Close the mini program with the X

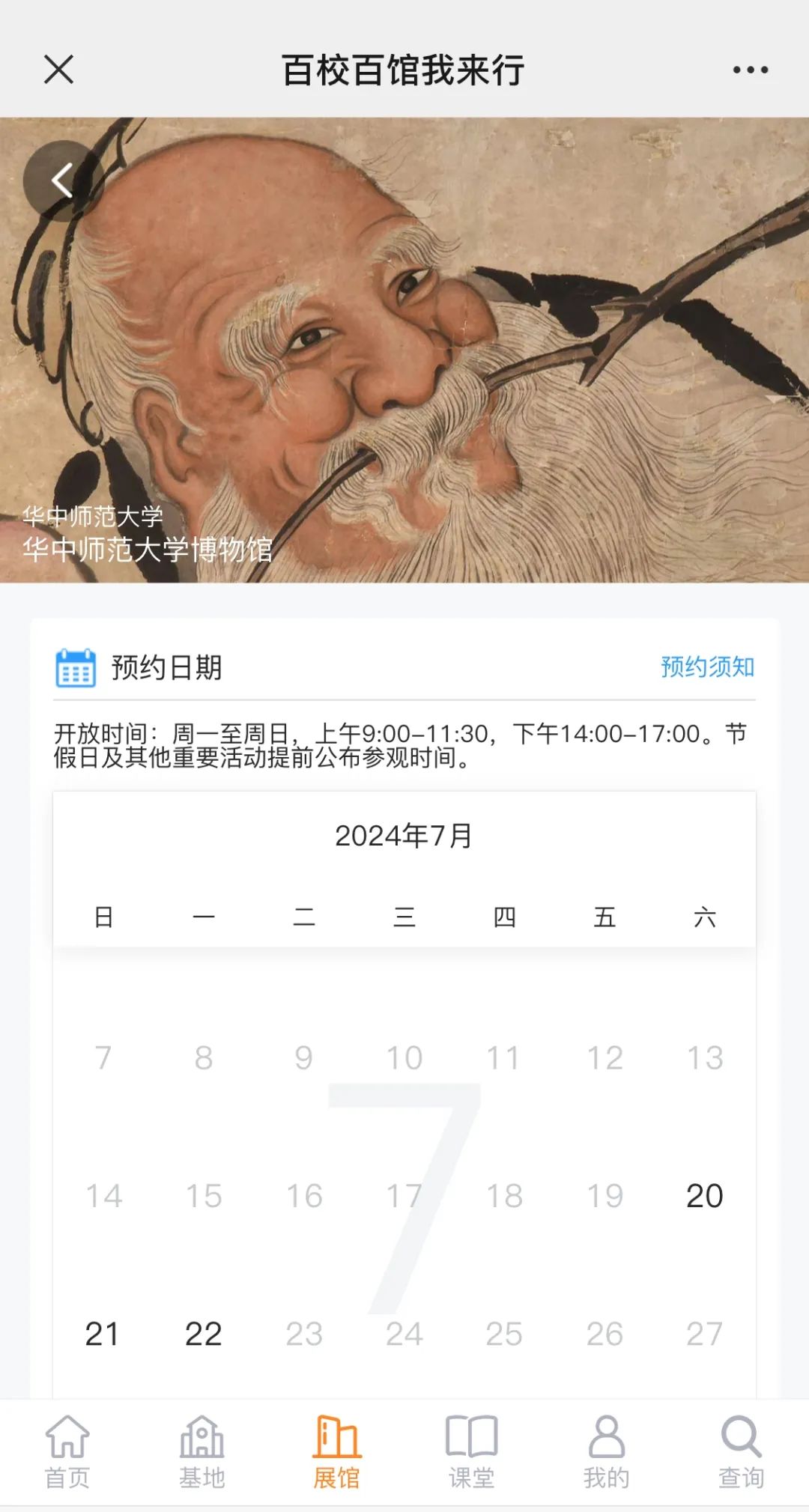(x=58, y=70)
